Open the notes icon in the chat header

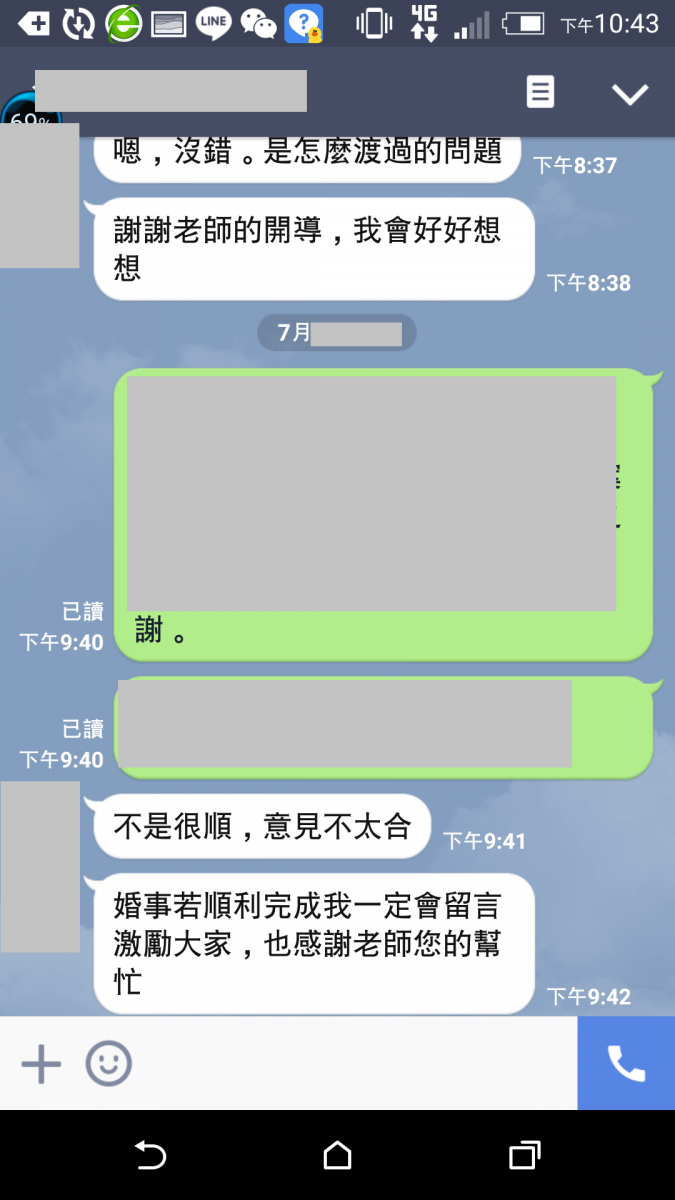point(540,92)
